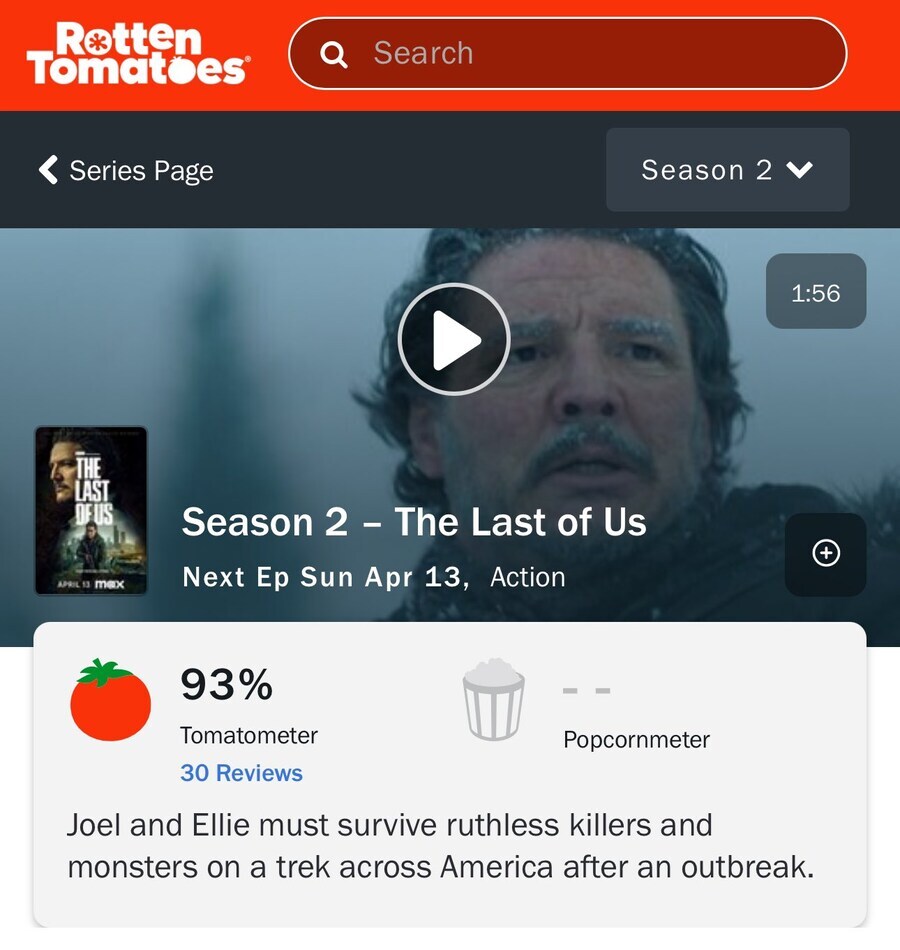
Task: Open the 30 Reviews link
Action: point(241,773)
